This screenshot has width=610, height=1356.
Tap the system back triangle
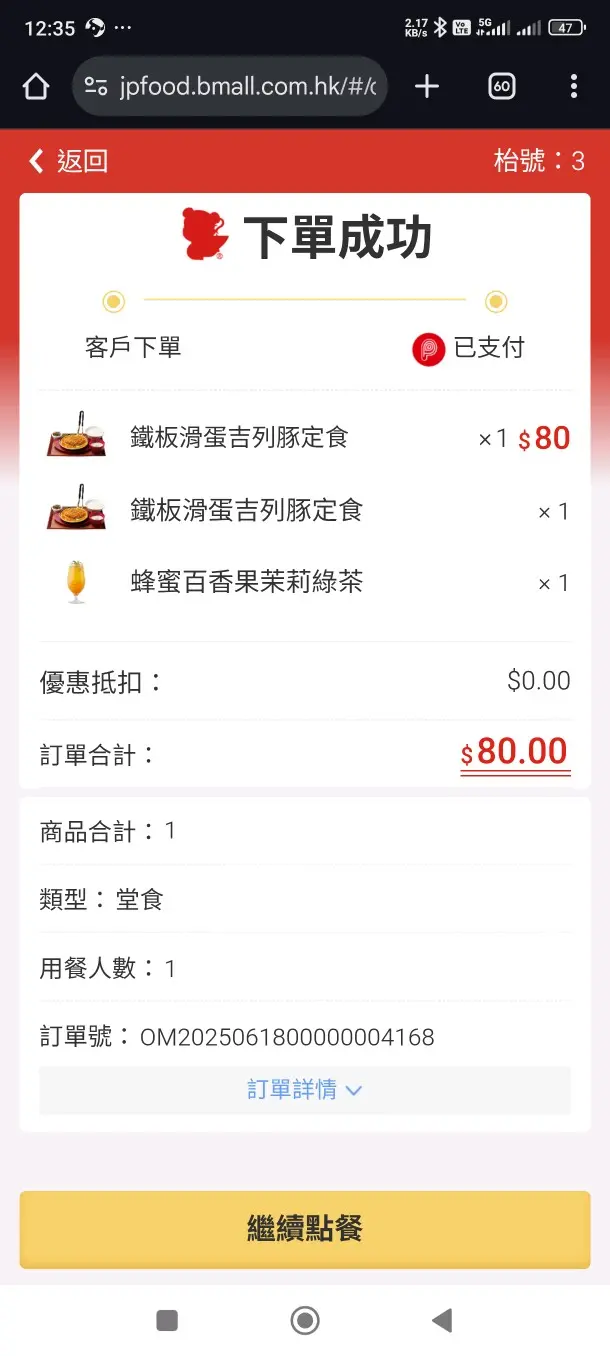point(441,1321)
